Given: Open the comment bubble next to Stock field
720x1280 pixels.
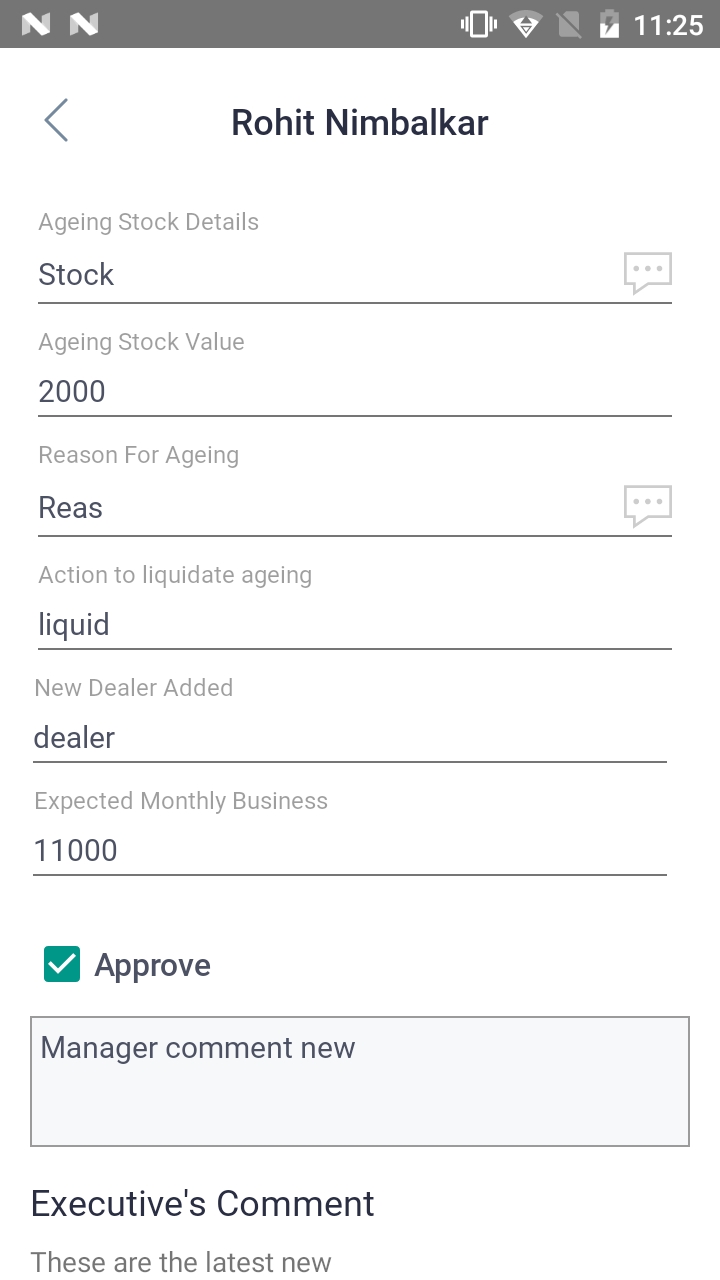Looking at the screenshot, I should click(646, 271).
